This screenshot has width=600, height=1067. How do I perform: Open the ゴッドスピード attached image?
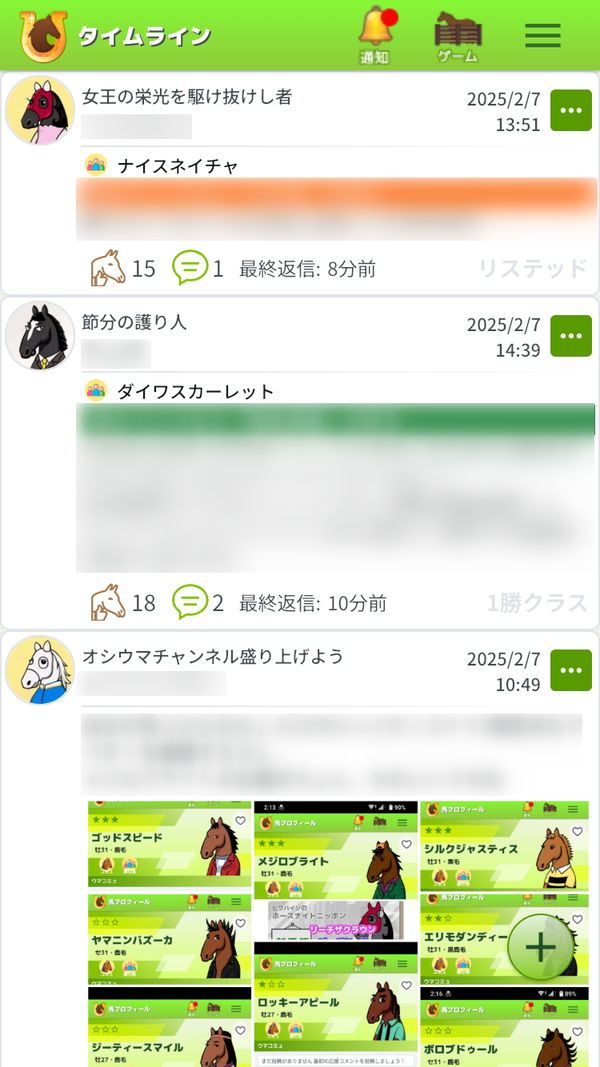coord(169,844)
